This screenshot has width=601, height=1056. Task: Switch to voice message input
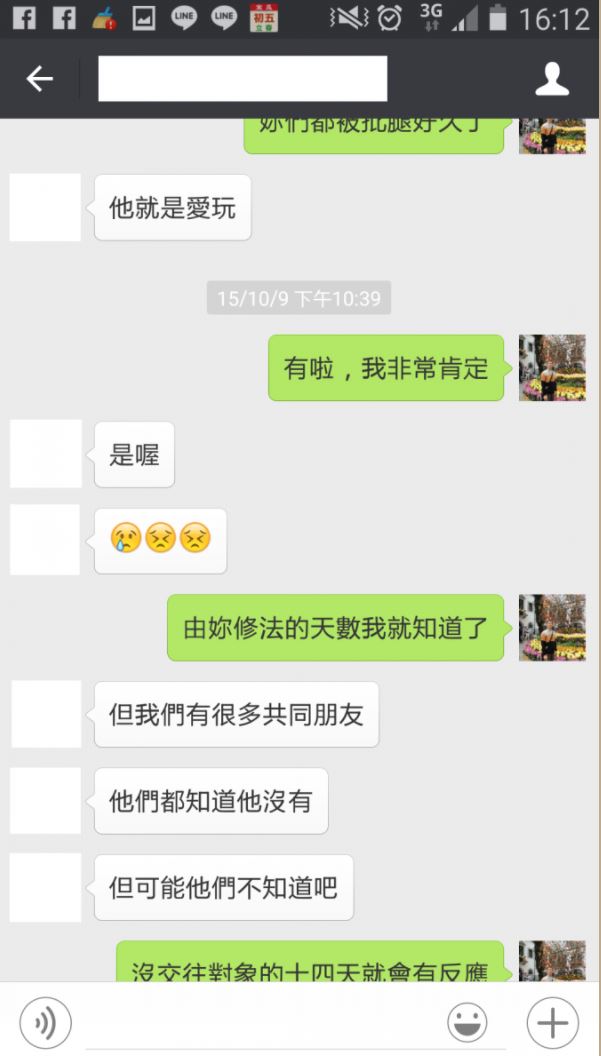click(x=46, y=1022)
